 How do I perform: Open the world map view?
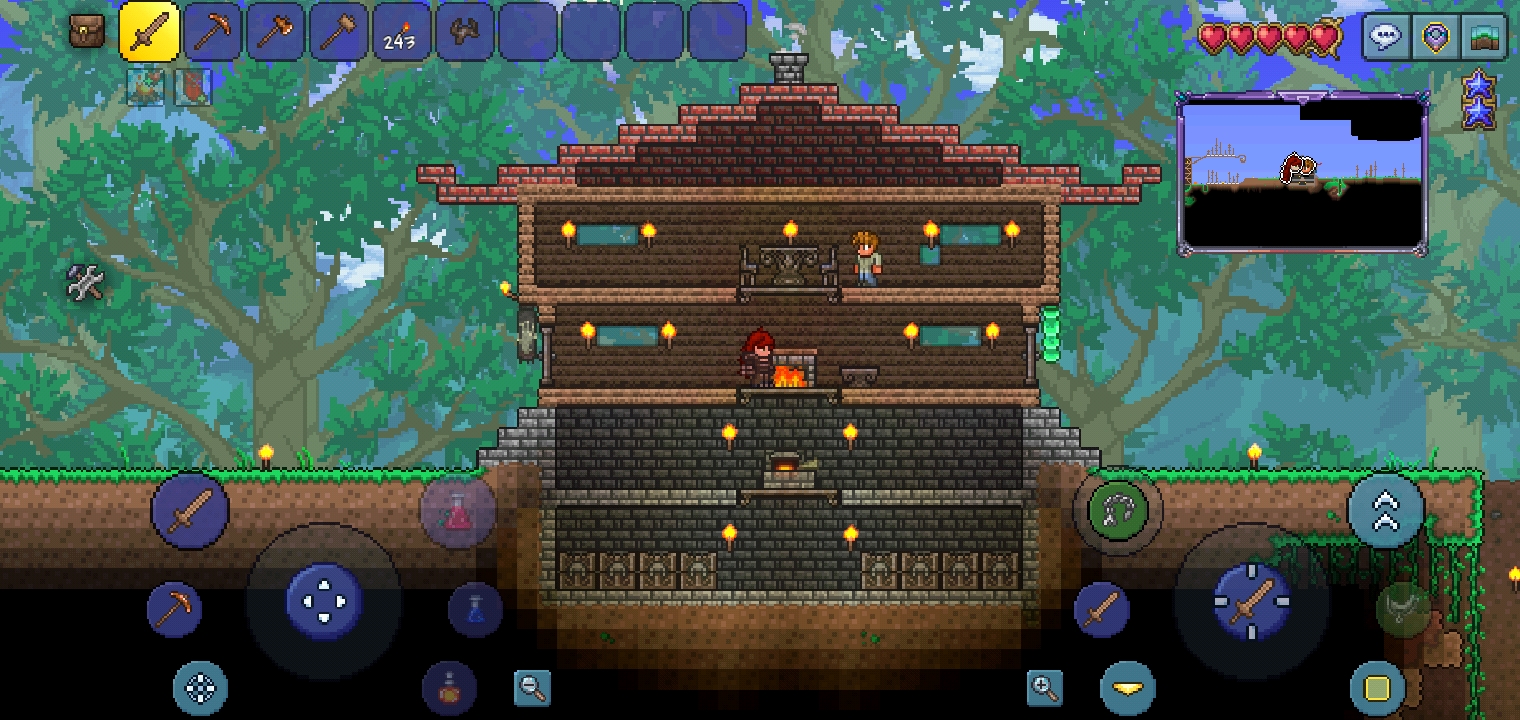(1485, 38)
